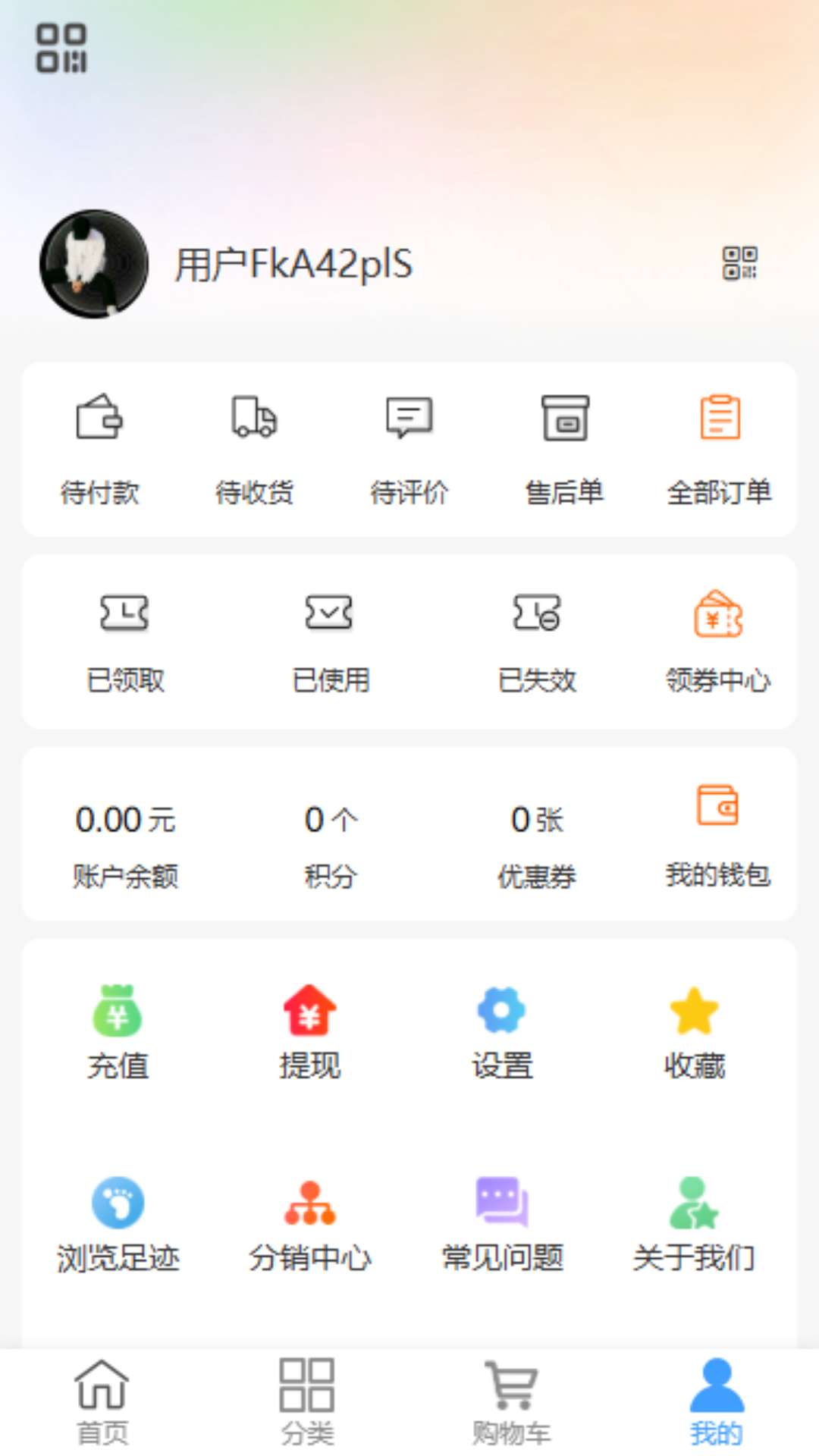Open 已领取 claimed coupons
The image size is (819, 1456).
coord(125,641)
